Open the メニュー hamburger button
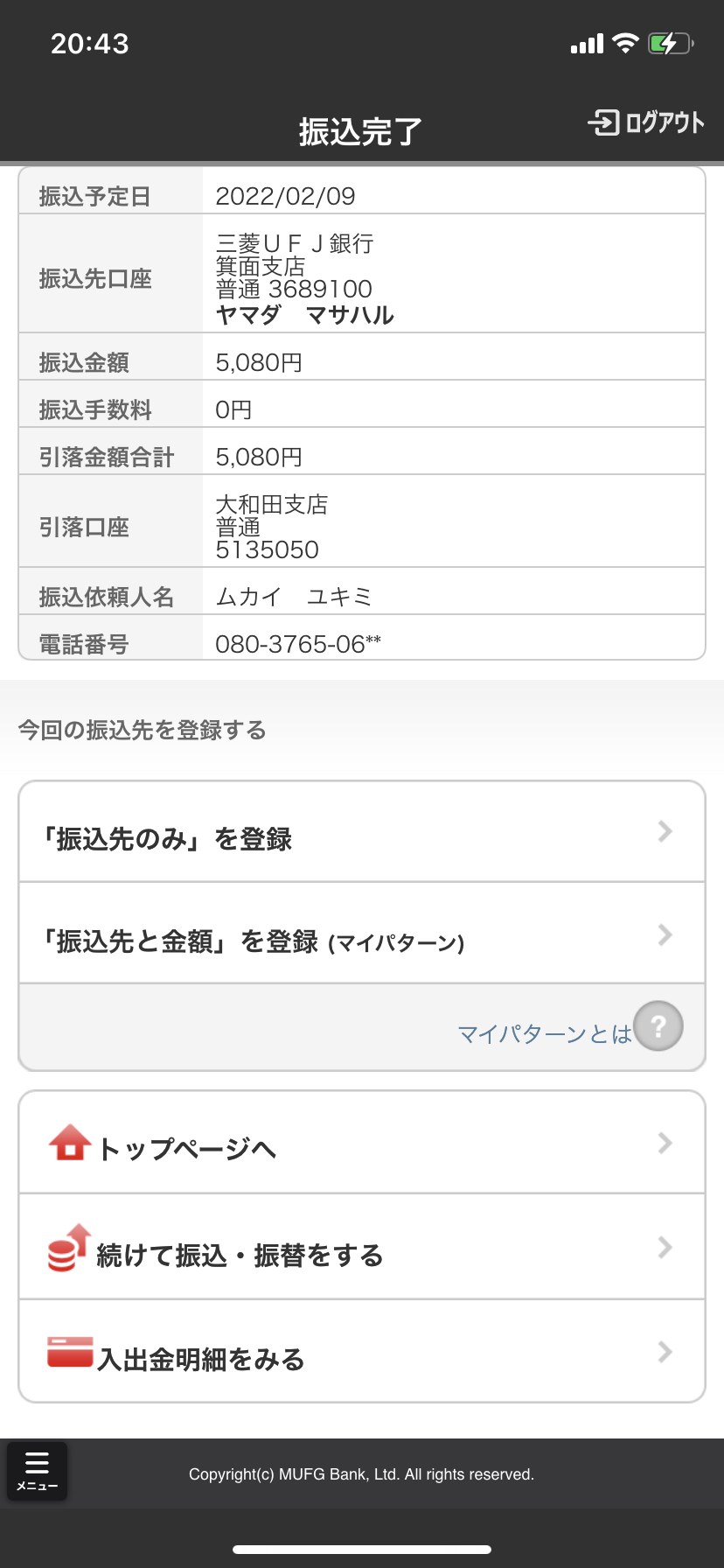The image size is (724, 1568). [37, 1471]
